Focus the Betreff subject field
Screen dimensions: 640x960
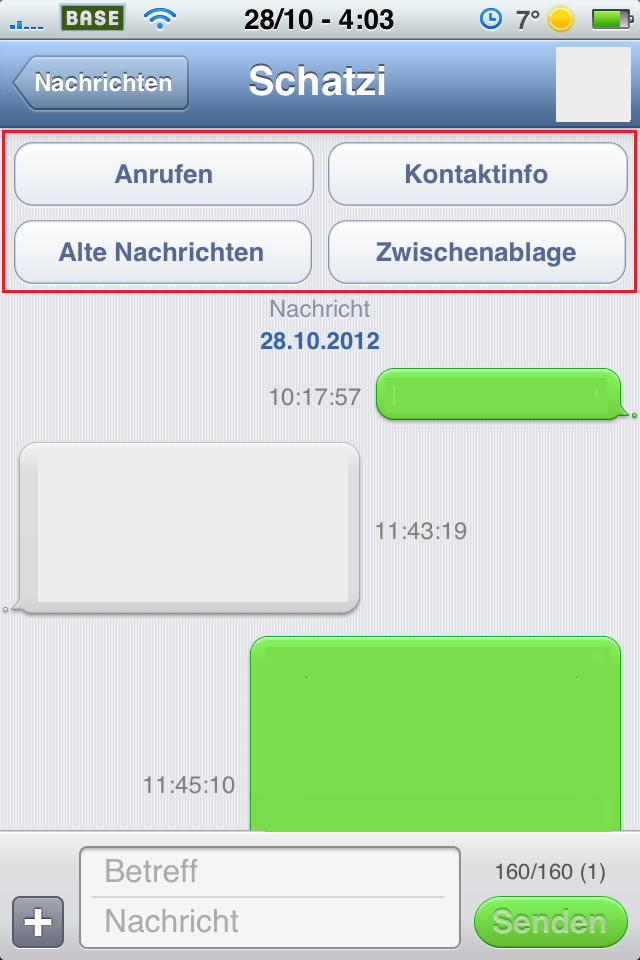click(x=268, y=872)
